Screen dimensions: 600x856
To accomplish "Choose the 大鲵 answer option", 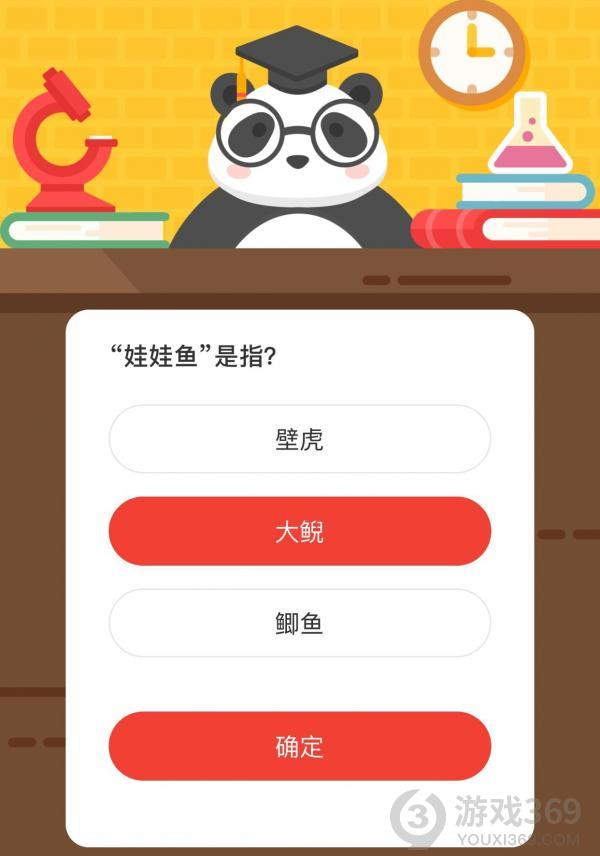I will coord(300,531).
